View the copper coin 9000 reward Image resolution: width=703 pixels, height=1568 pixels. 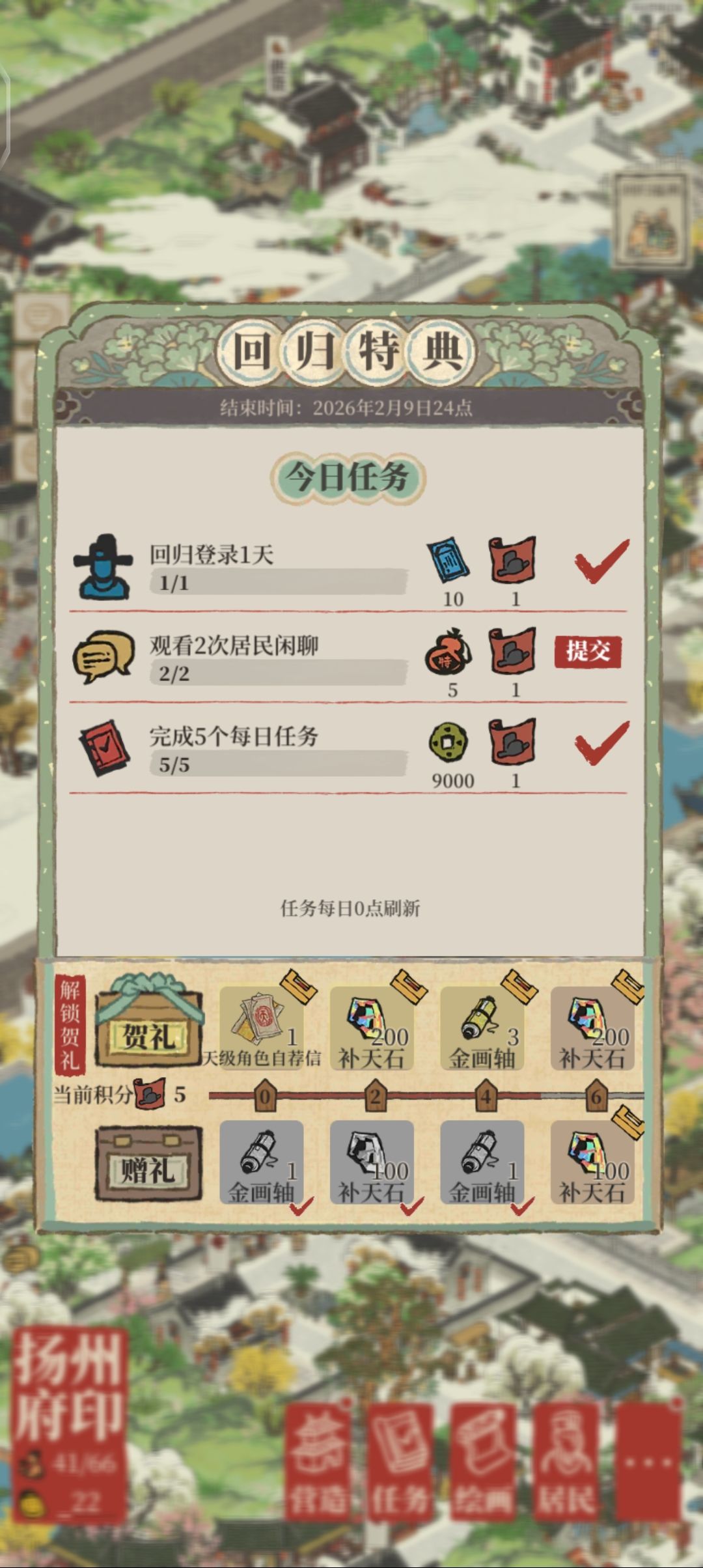tap(448, 741)
